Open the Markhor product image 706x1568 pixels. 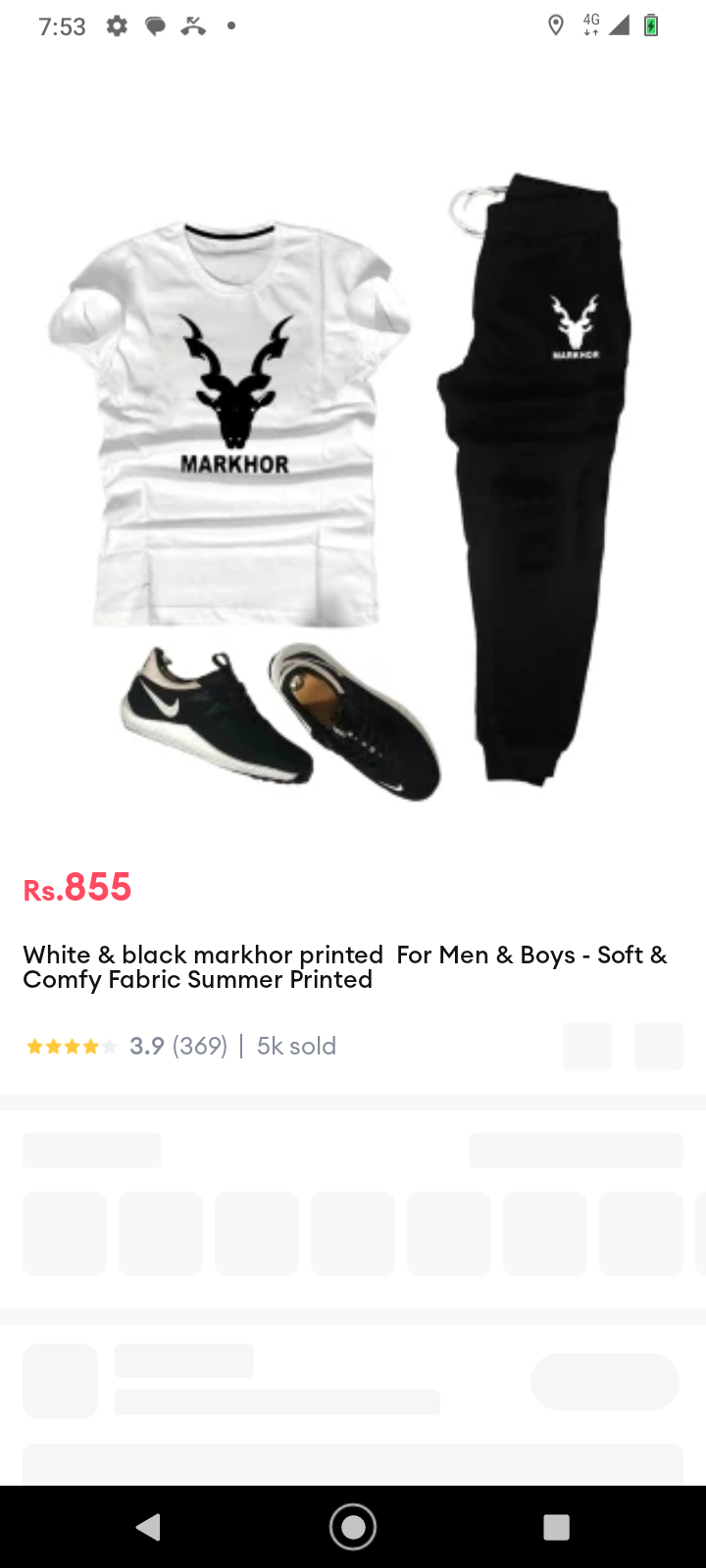(x=353, y=480)
